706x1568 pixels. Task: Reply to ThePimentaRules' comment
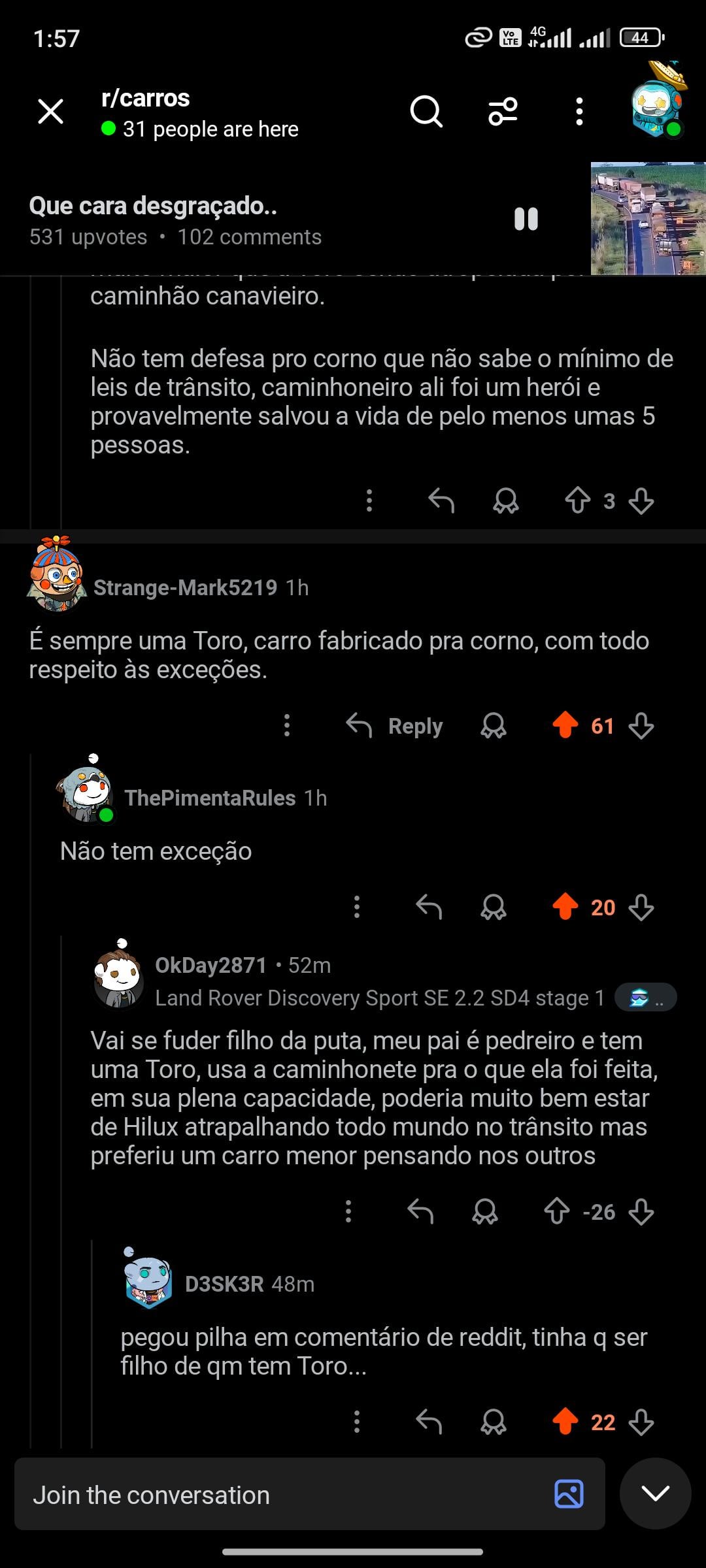(429, 907)
